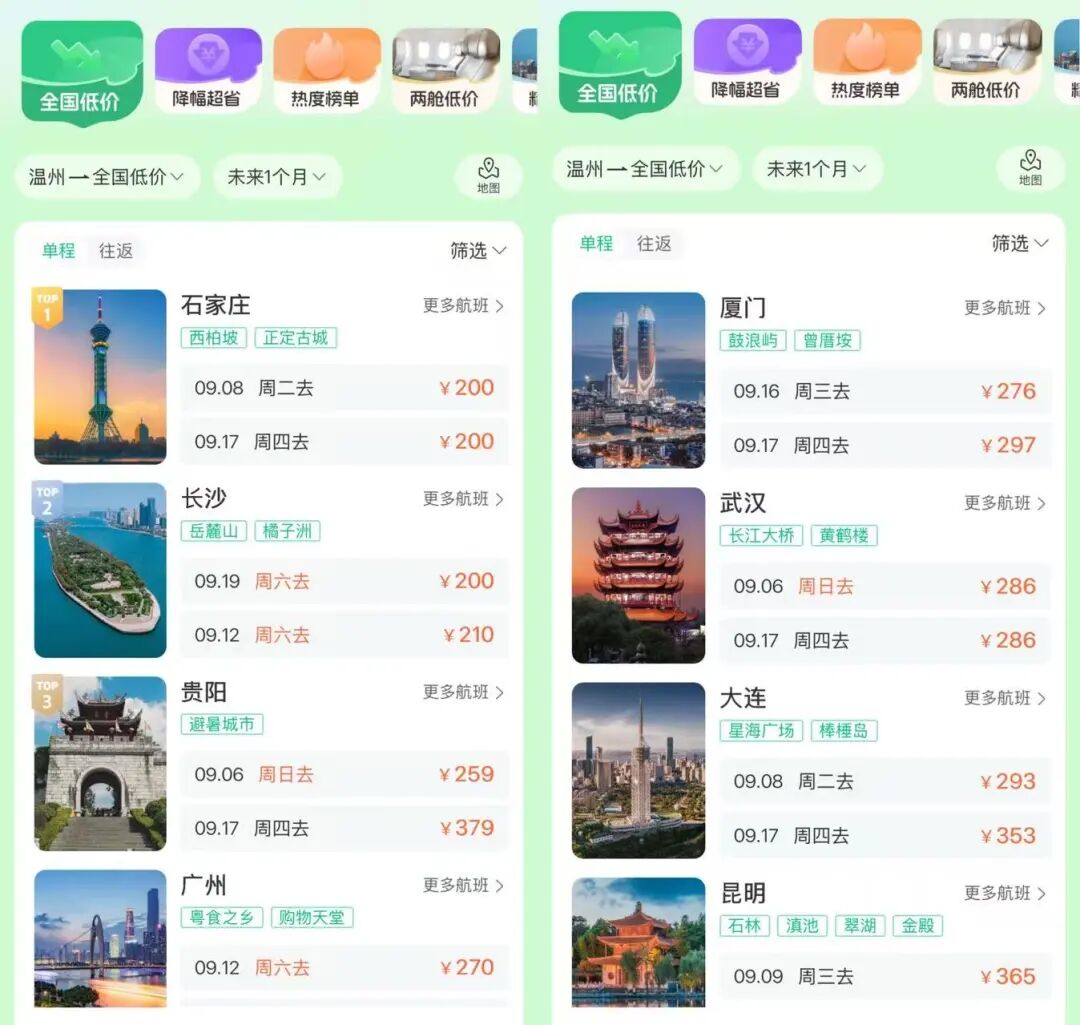1080x1025 pixels.
Task: Tap the 滇池 tag under 昆明
Action: 802,926
